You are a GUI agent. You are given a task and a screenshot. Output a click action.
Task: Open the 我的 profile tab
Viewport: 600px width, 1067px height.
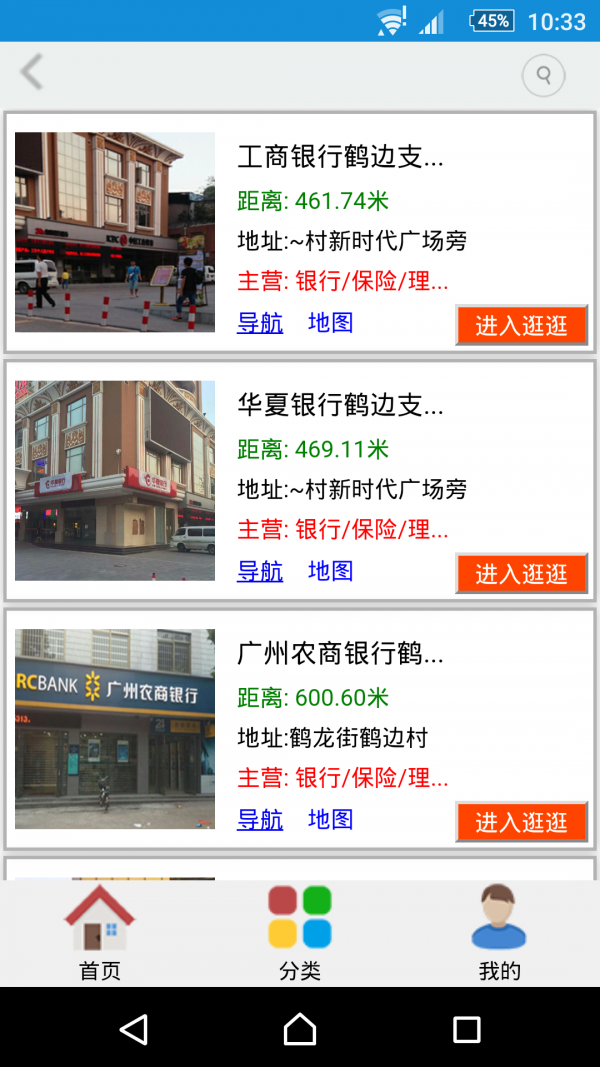[x=499, y=932]
